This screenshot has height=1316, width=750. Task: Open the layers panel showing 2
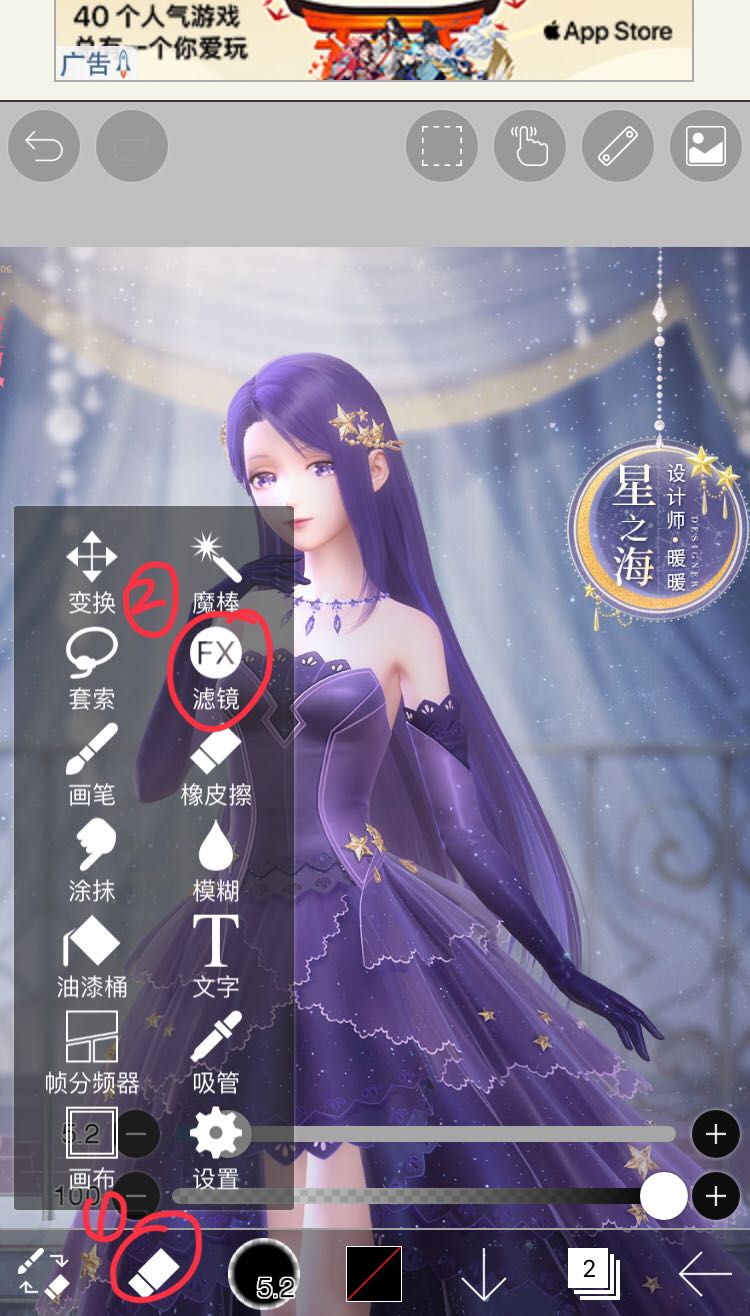[x=592, y=1272]
